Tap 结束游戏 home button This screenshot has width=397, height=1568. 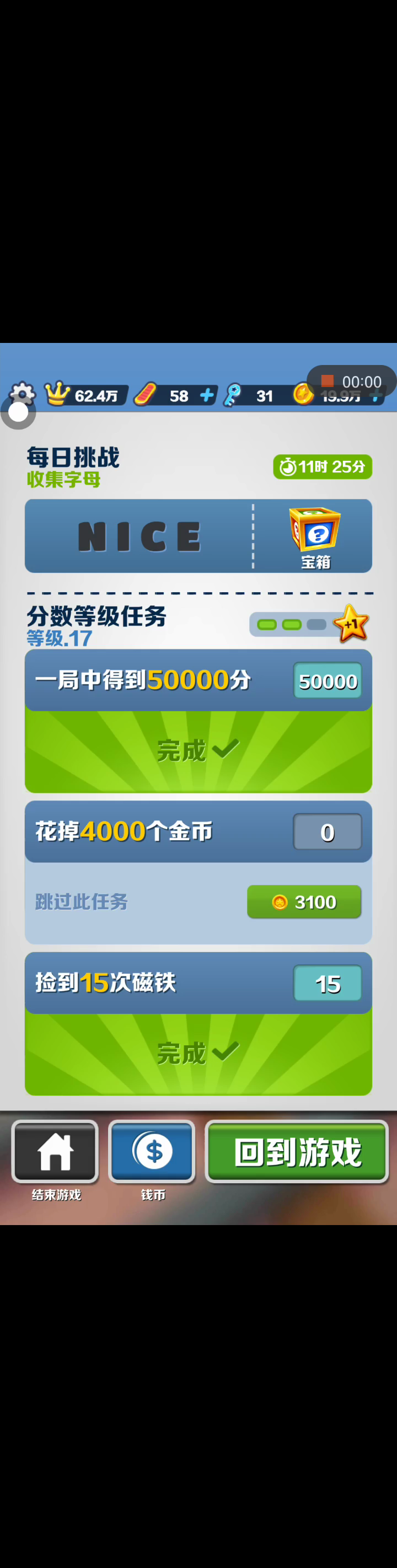[55, 1151]
